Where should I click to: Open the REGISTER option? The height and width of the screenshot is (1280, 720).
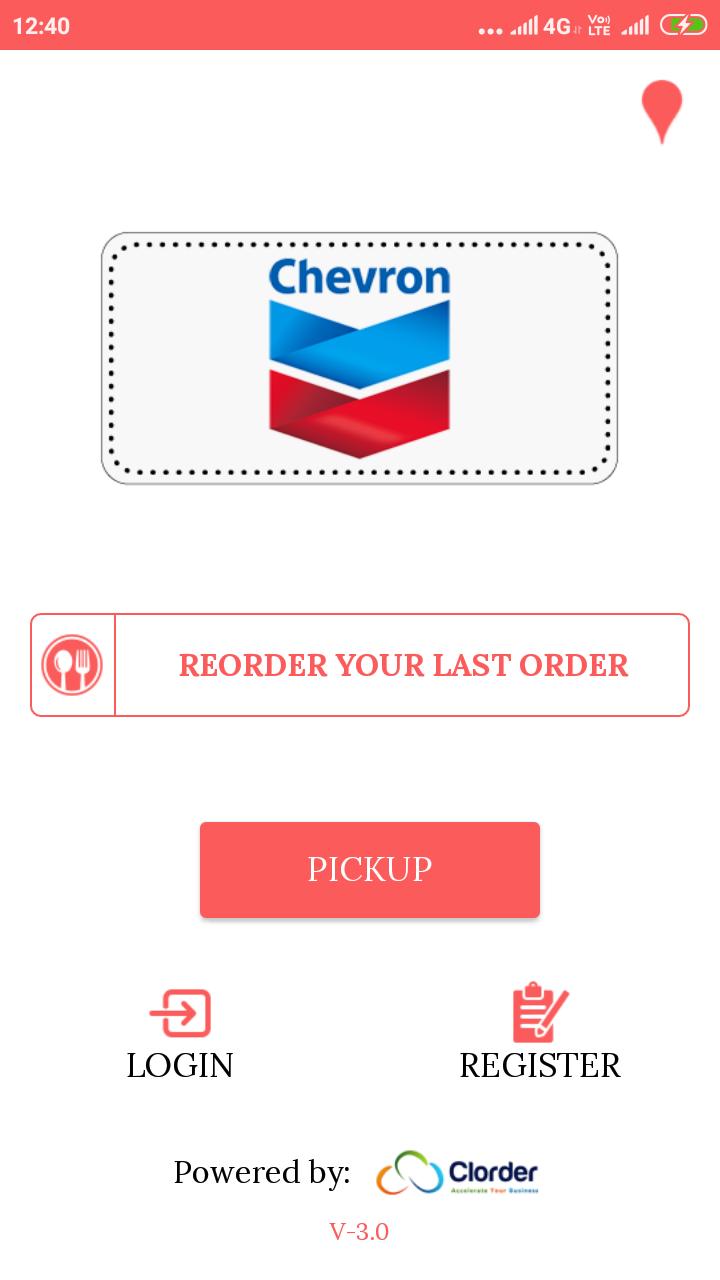click(x=539, y=1065)
